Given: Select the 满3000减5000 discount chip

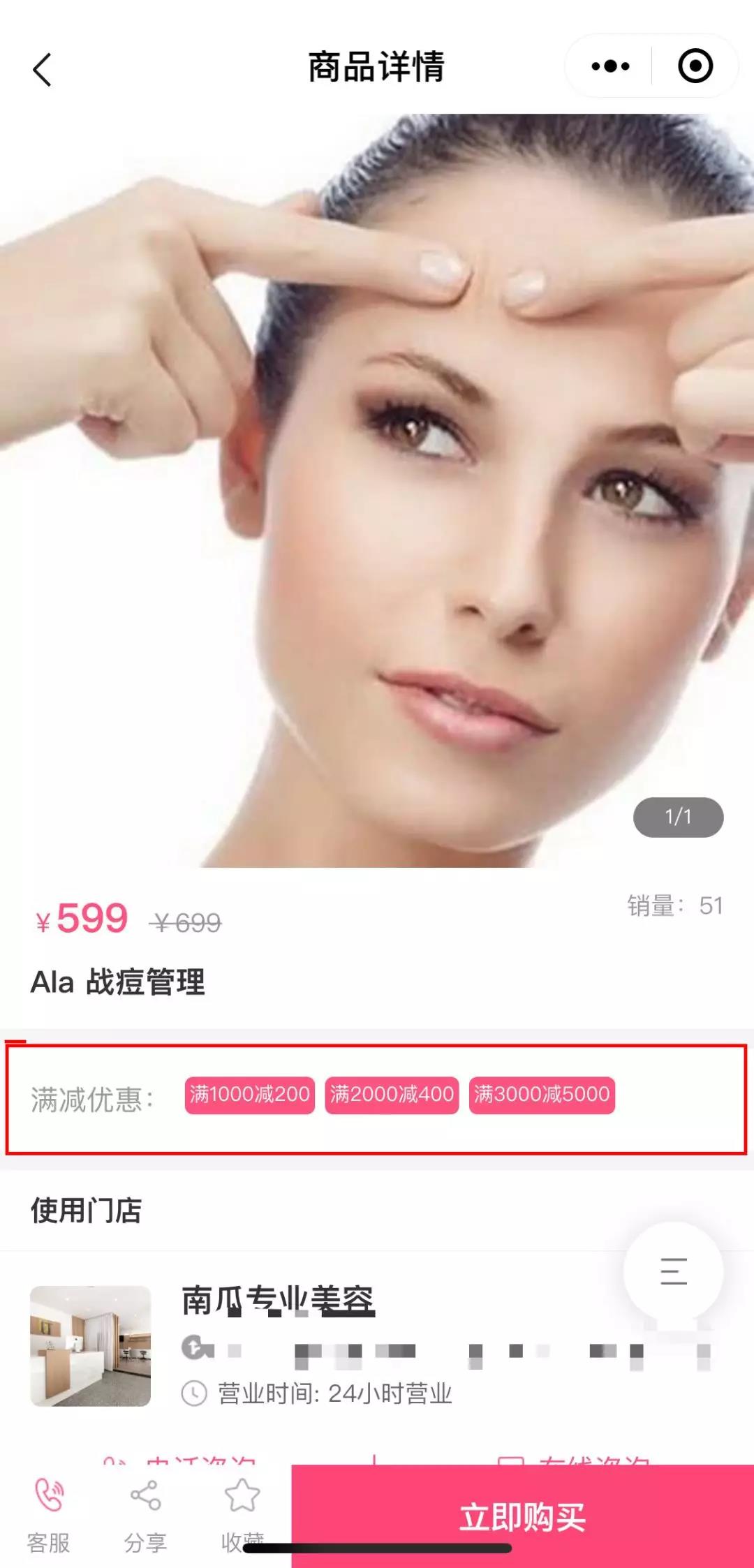Looking at the screenshot, I should [x=542, y=1095].
